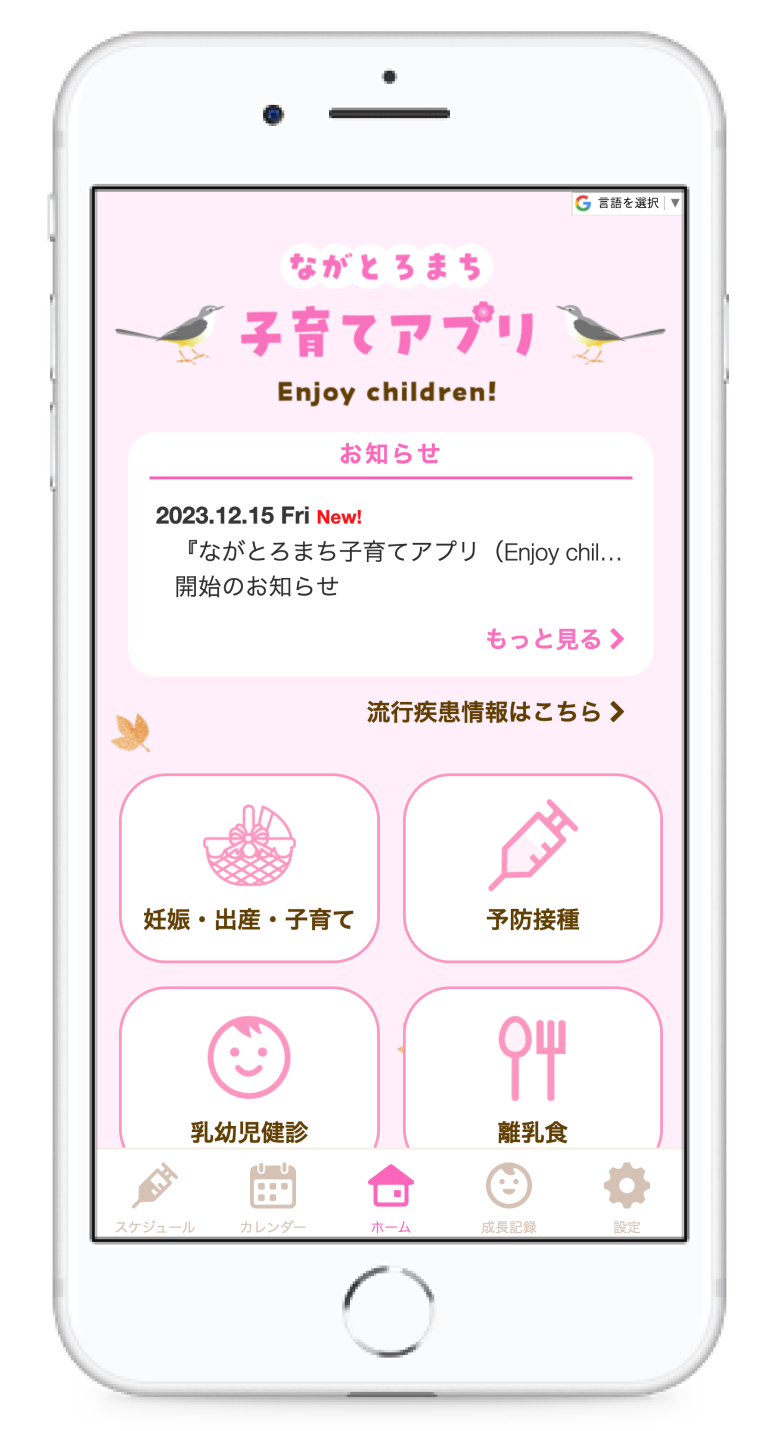Viewport: 779px width, 1431px height.
Task: Open the 2023.12.15 app launch announcement
Action: pos(390,551)
